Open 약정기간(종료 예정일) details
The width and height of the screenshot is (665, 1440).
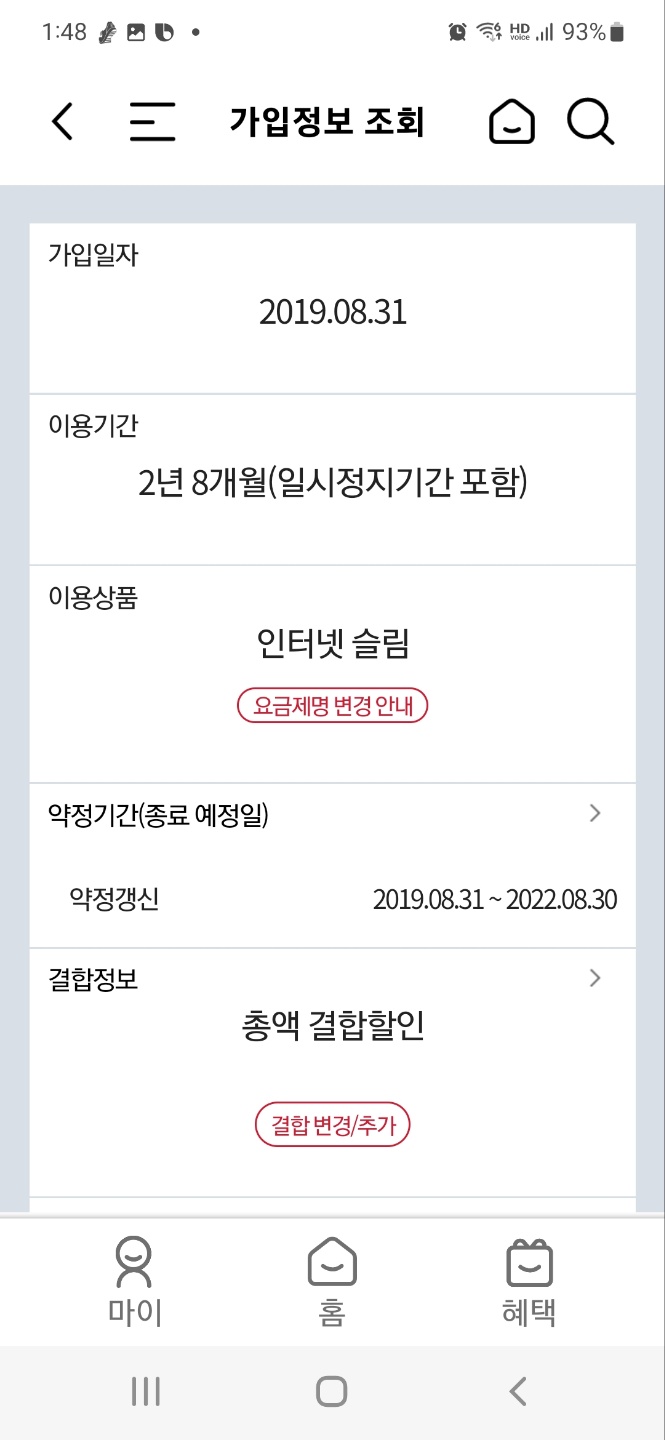point(595,814)
